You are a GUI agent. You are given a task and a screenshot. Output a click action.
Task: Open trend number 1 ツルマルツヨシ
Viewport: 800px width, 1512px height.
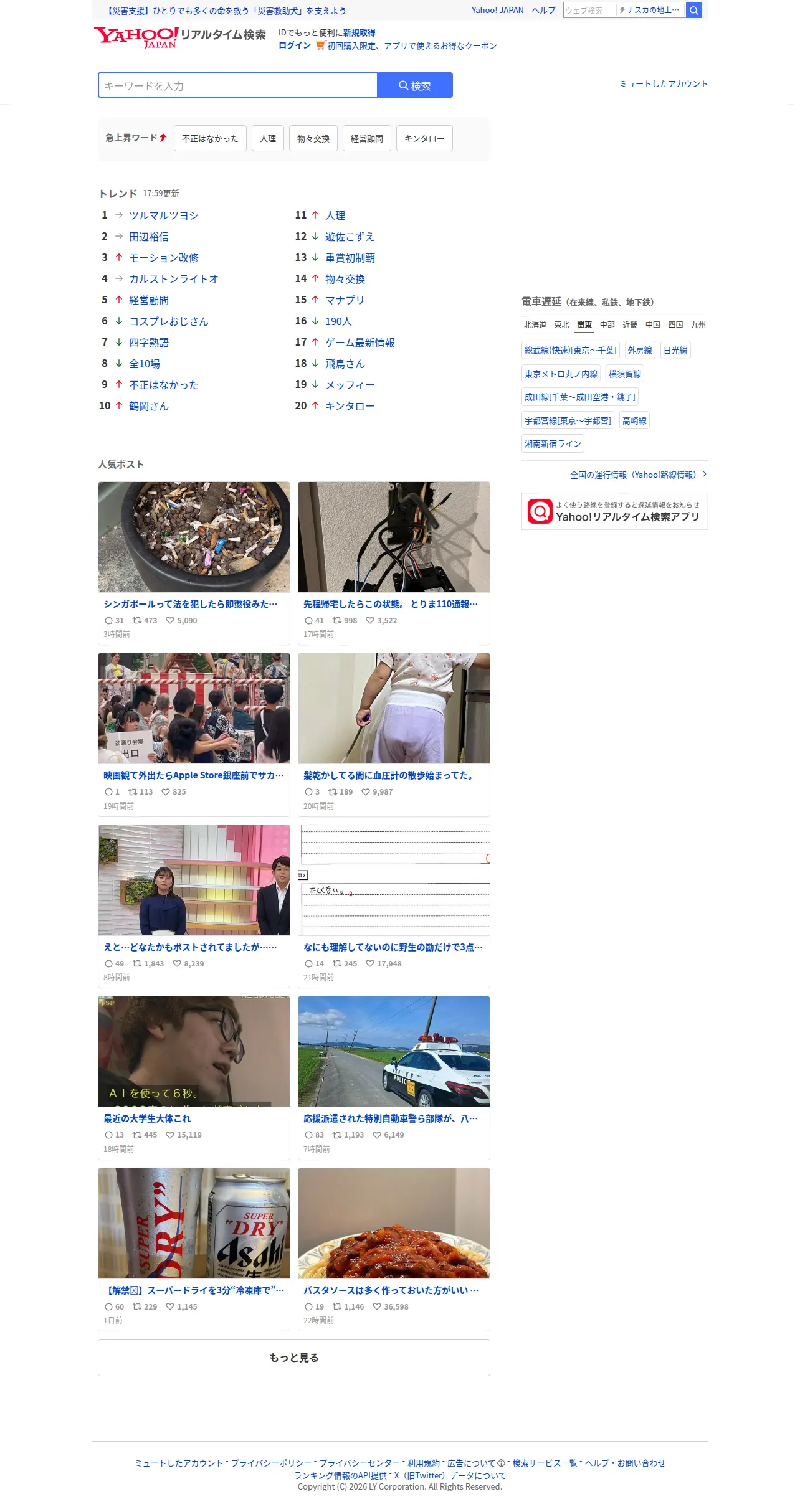tap(164, 215)
